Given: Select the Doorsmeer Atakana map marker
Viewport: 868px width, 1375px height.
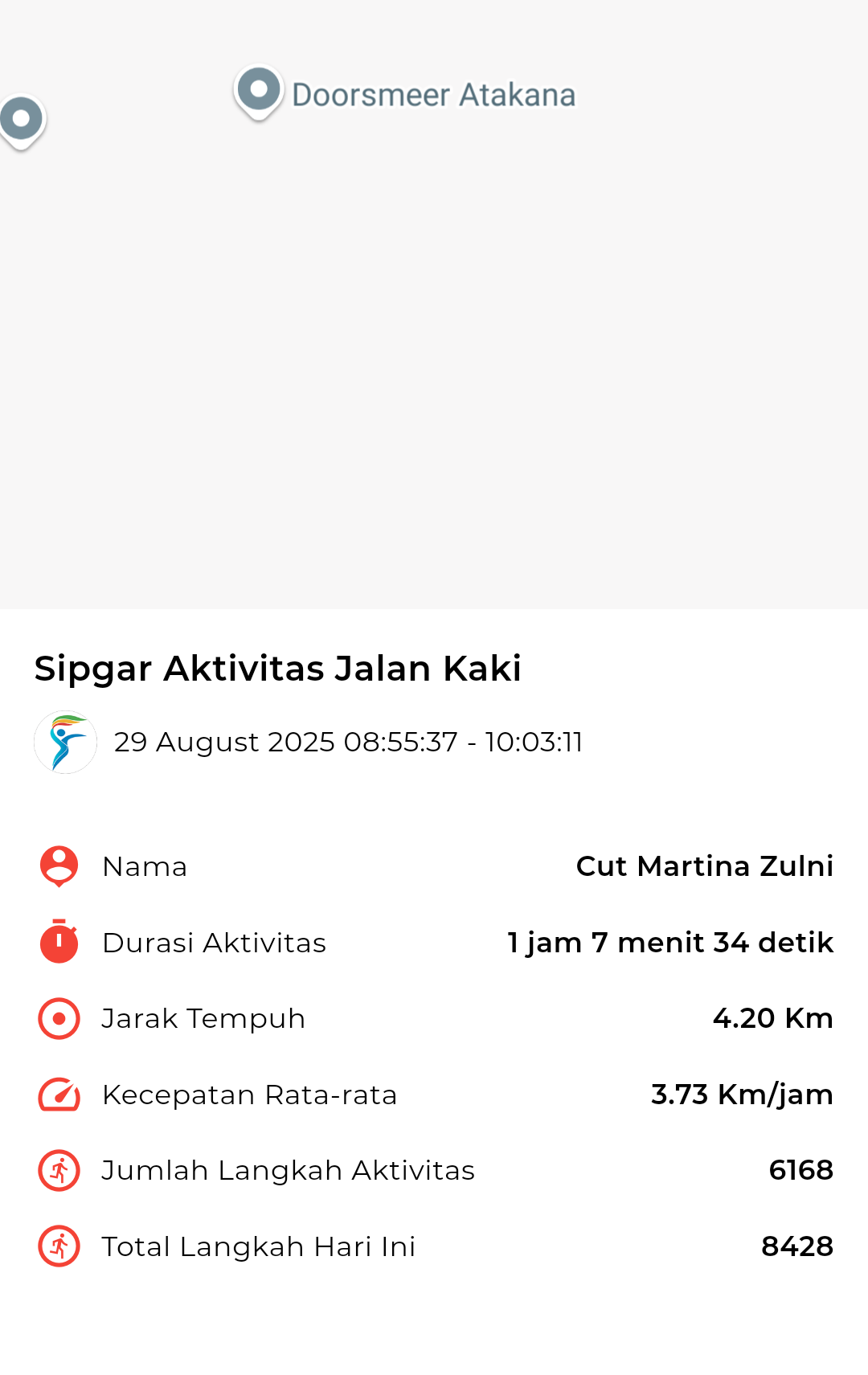Looking at the screenshot, I should [x=259, y=91].
